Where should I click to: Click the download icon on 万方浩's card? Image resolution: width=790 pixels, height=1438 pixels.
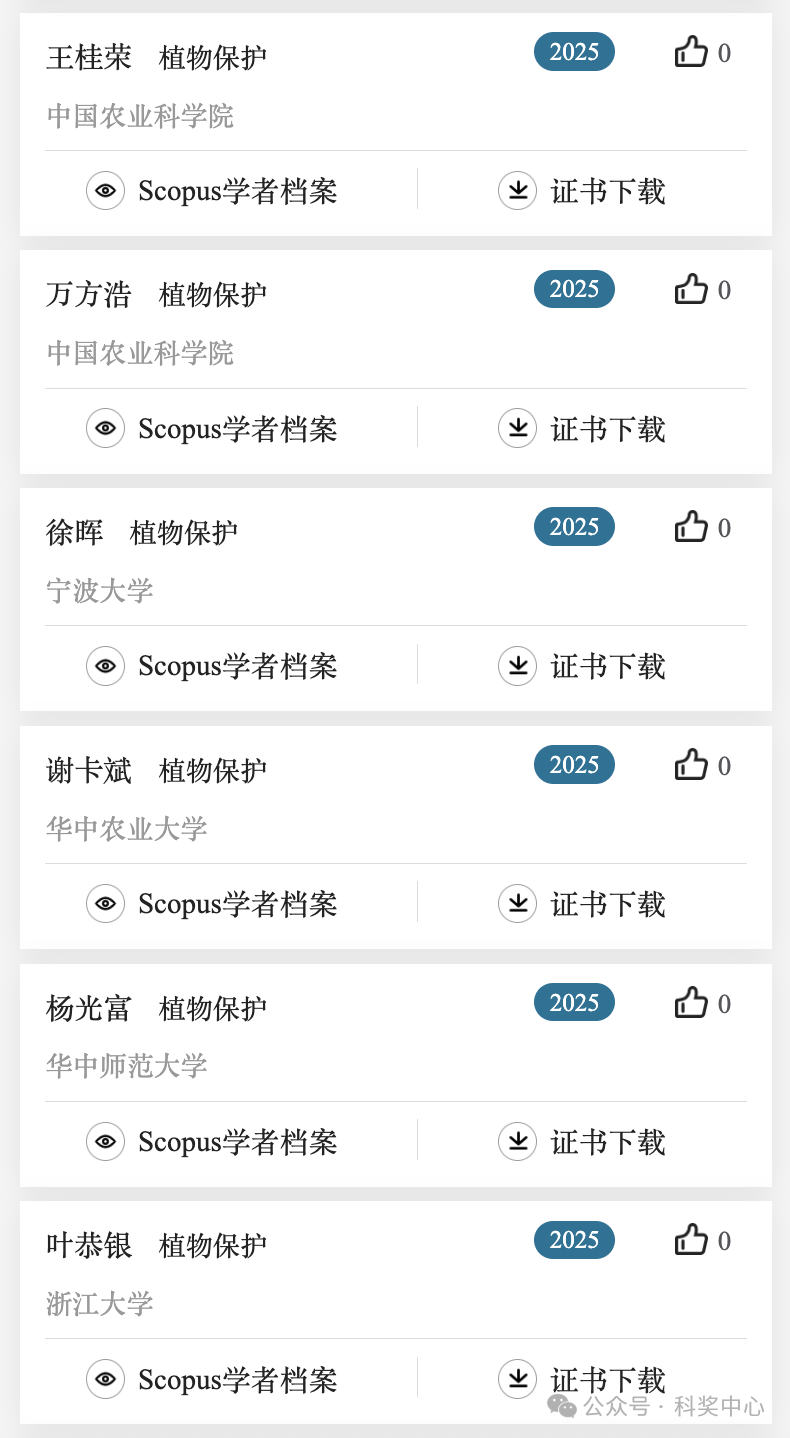pyautogui.click(x=517, y=428)
